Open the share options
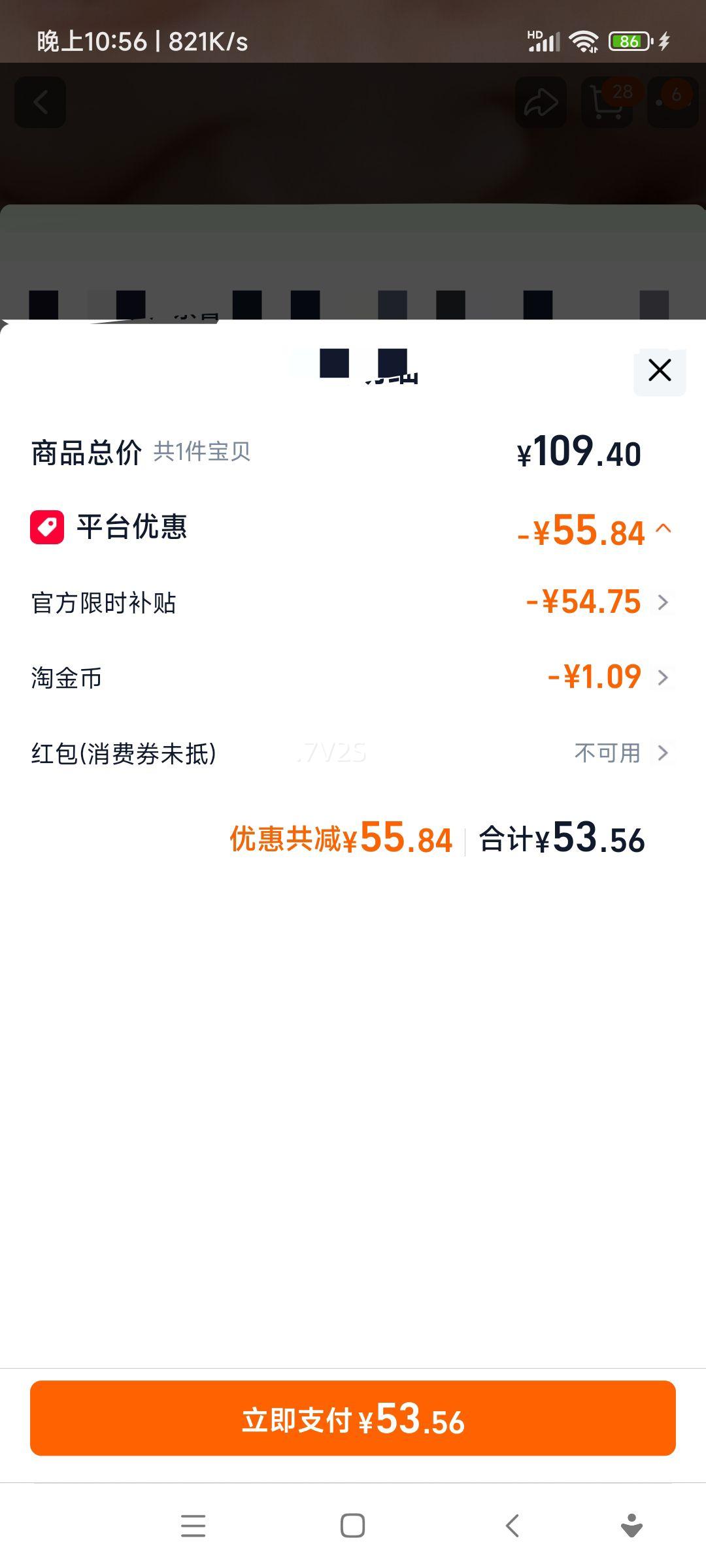The width and height of the screenshot is (706, 1568). pyautogui.click(x=540, y=103)
